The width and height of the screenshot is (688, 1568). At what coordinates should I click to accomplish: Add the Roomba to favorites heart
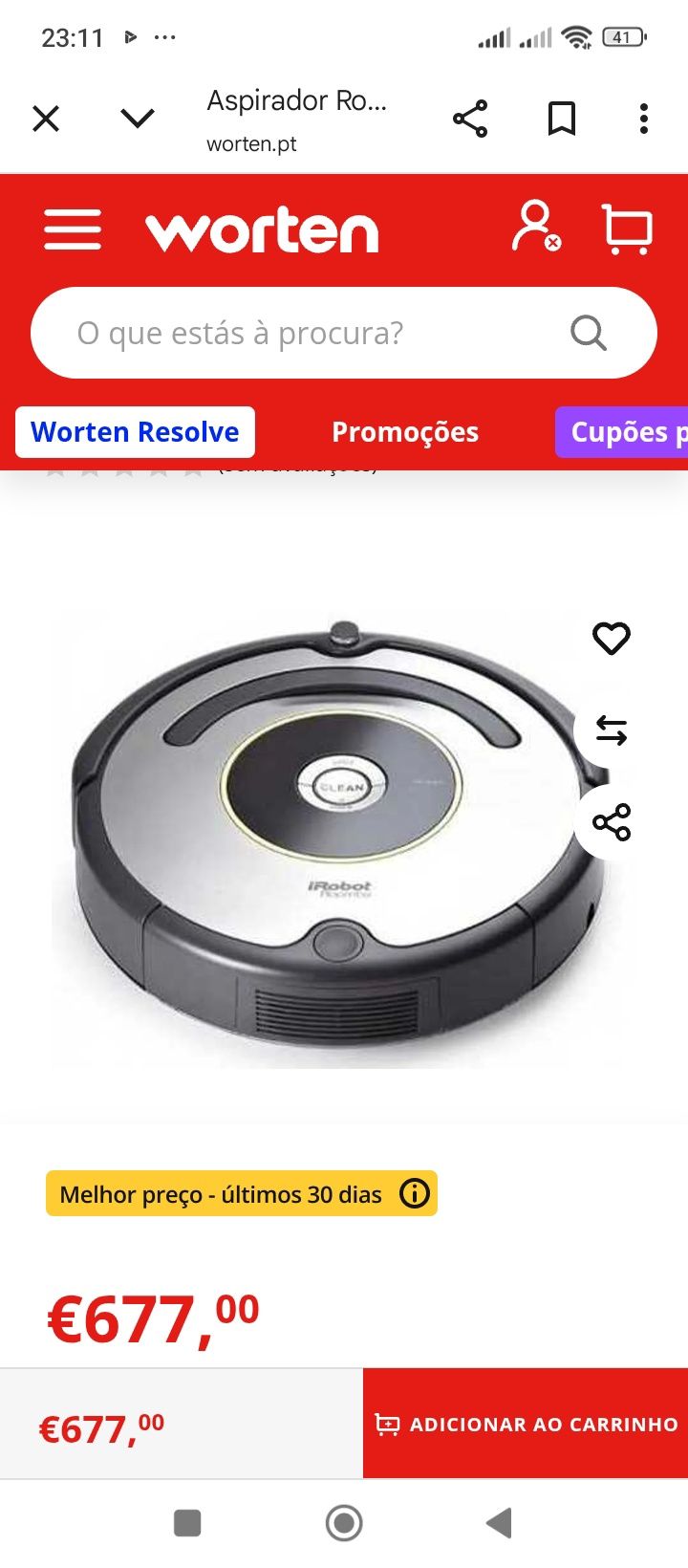coord(612,639)
